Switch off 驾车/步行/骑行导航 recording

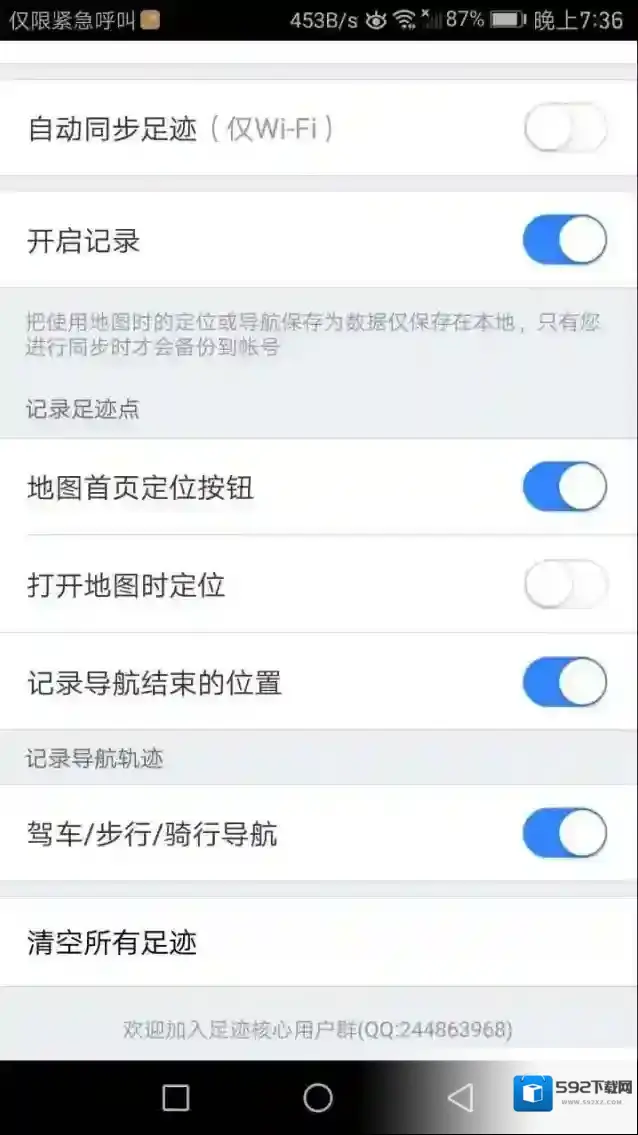(565, 834)
